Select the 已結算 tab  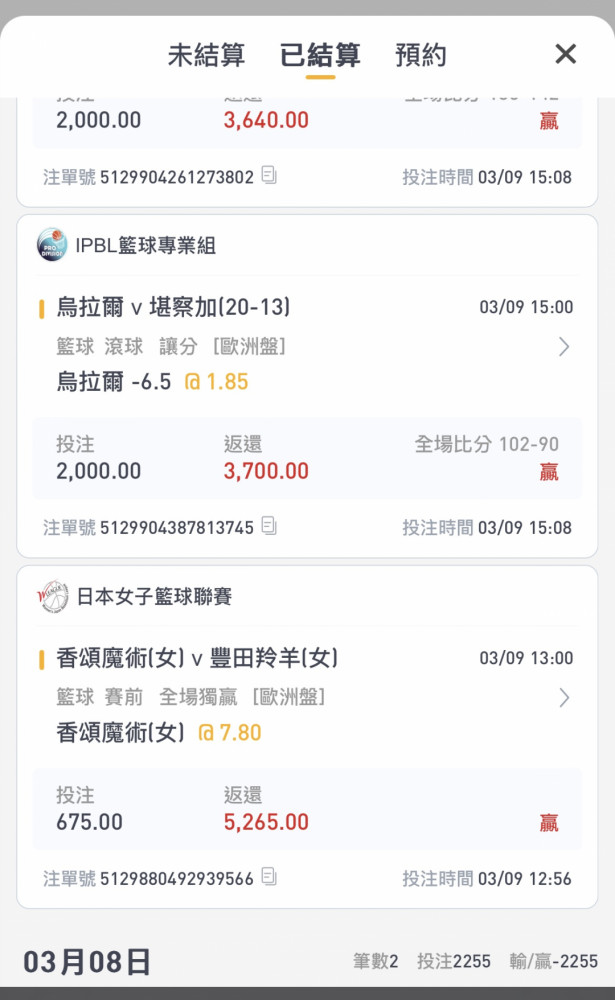320,55
